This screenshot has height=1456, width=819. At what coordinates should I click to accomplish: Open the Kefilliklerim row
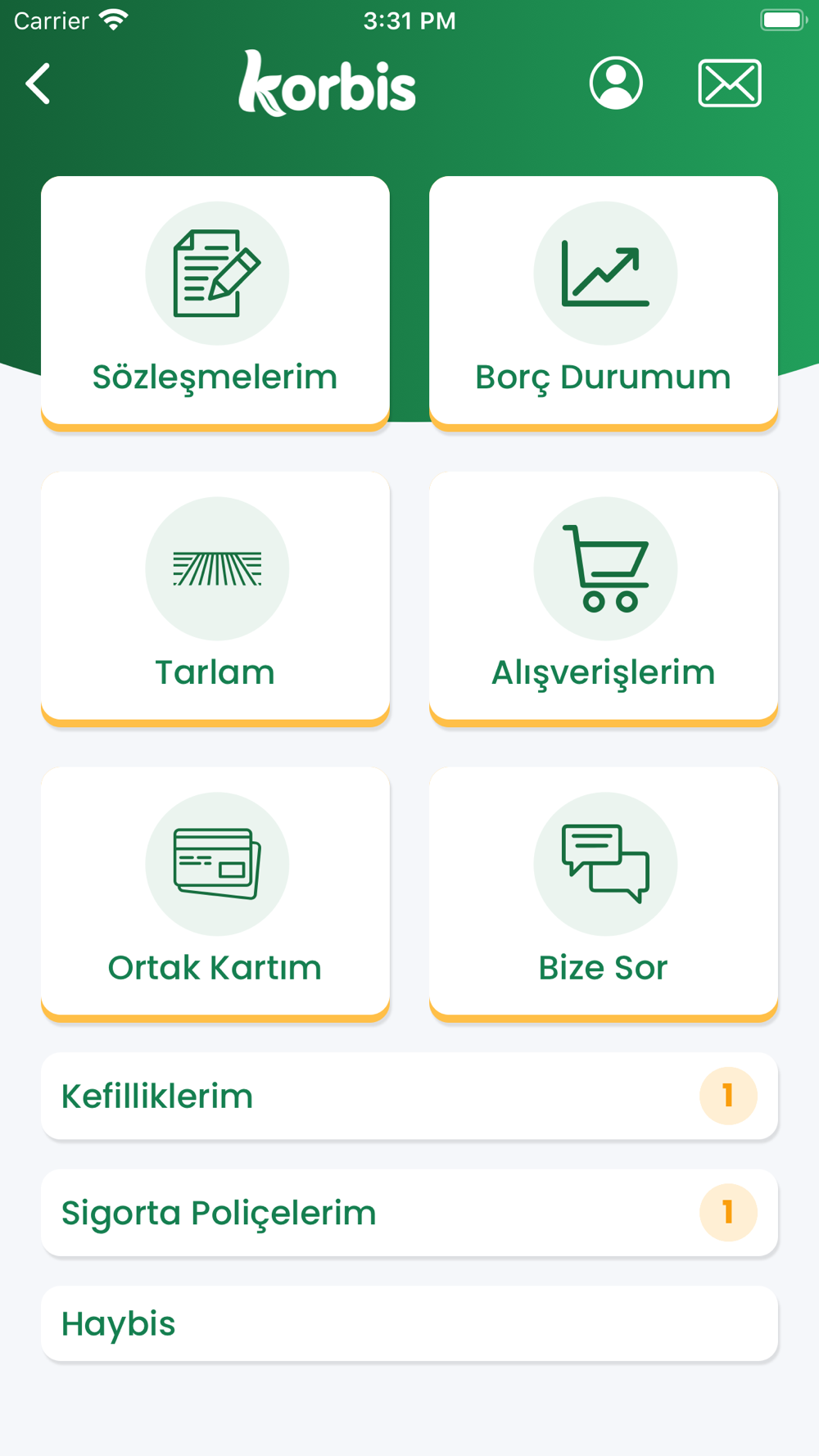409,1096
